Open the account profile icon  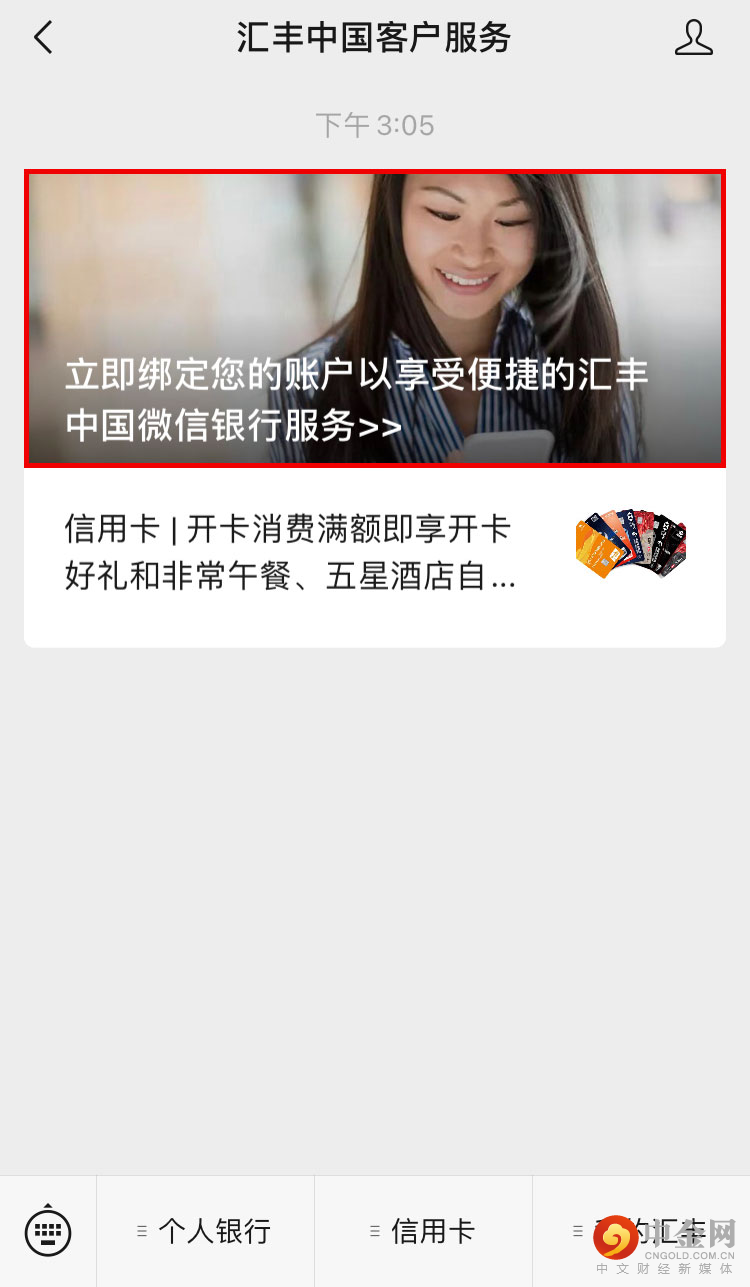pos(693,38)
